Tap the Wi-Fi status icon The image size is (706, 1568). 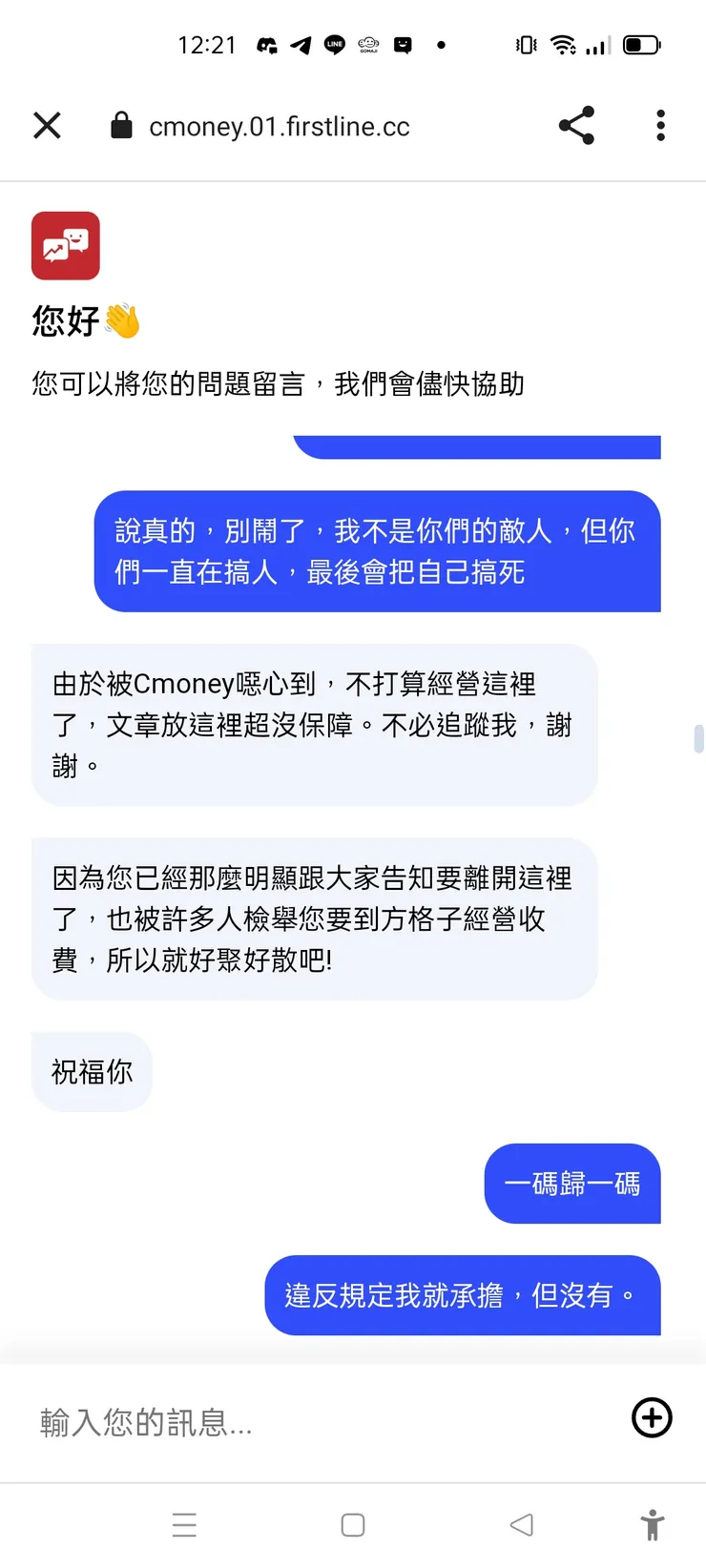(x=563, y=44)
